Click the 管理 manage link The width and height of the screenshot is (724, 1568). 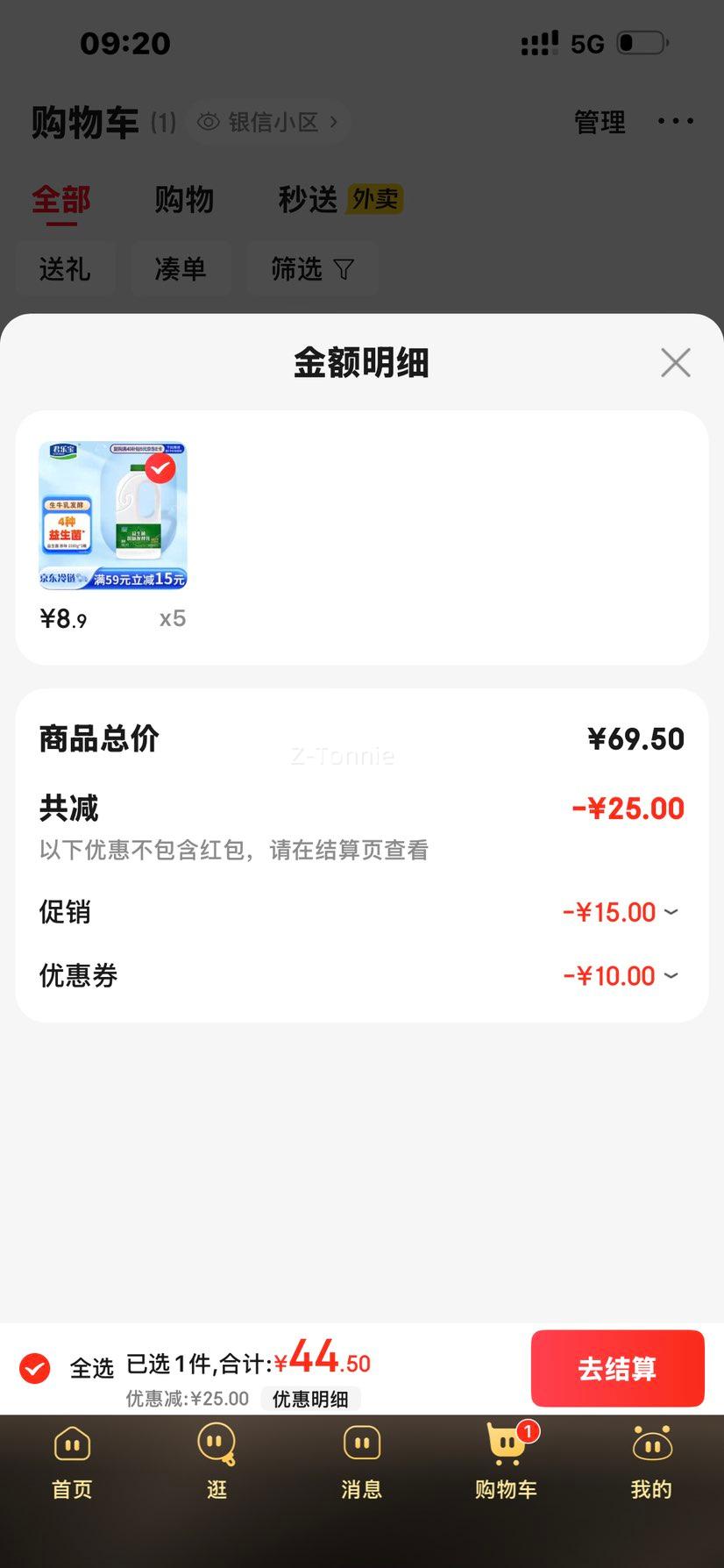click(600, 122)
